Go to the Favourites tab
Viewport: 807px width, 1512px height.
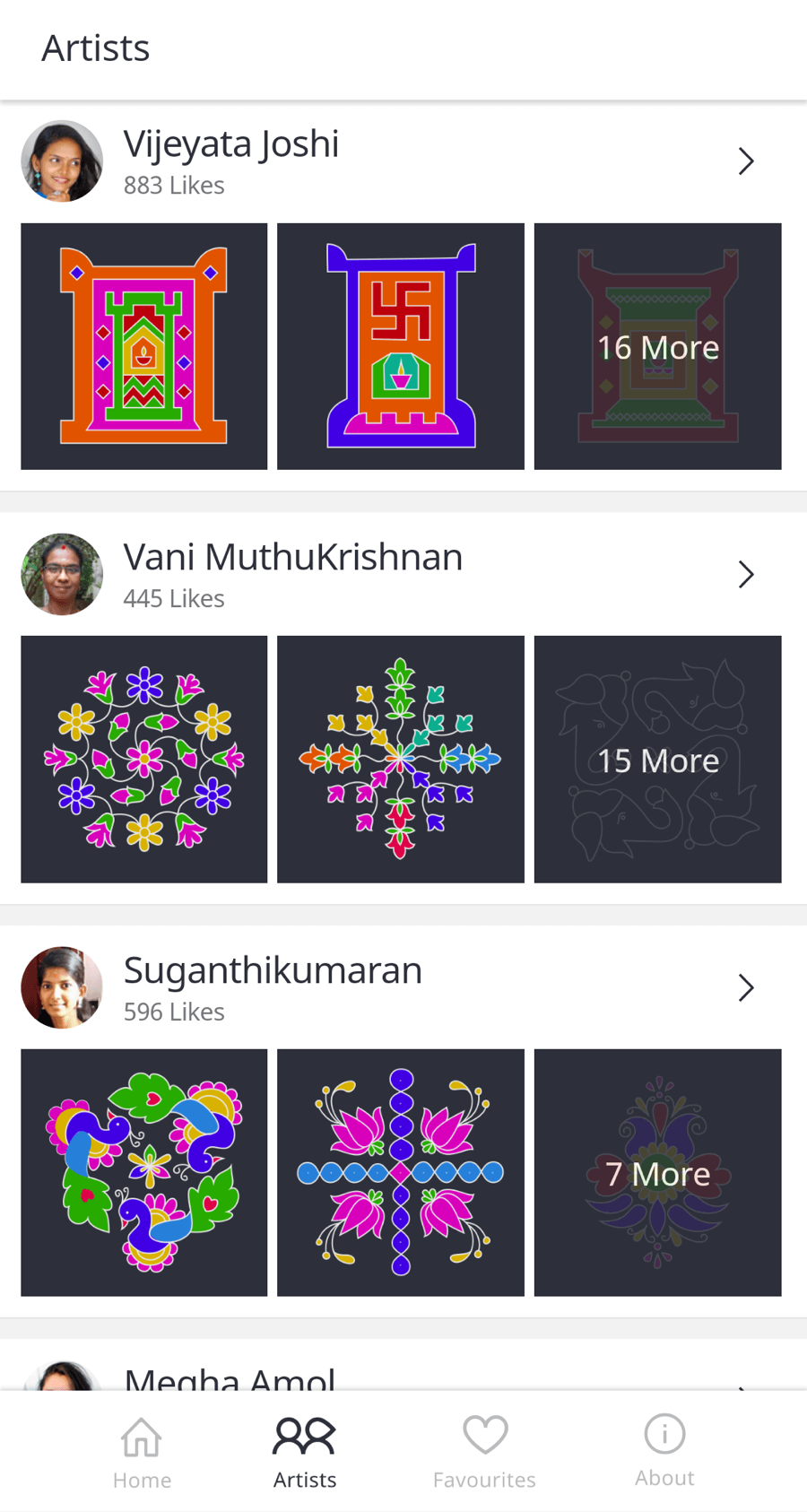coord(484,1451)
